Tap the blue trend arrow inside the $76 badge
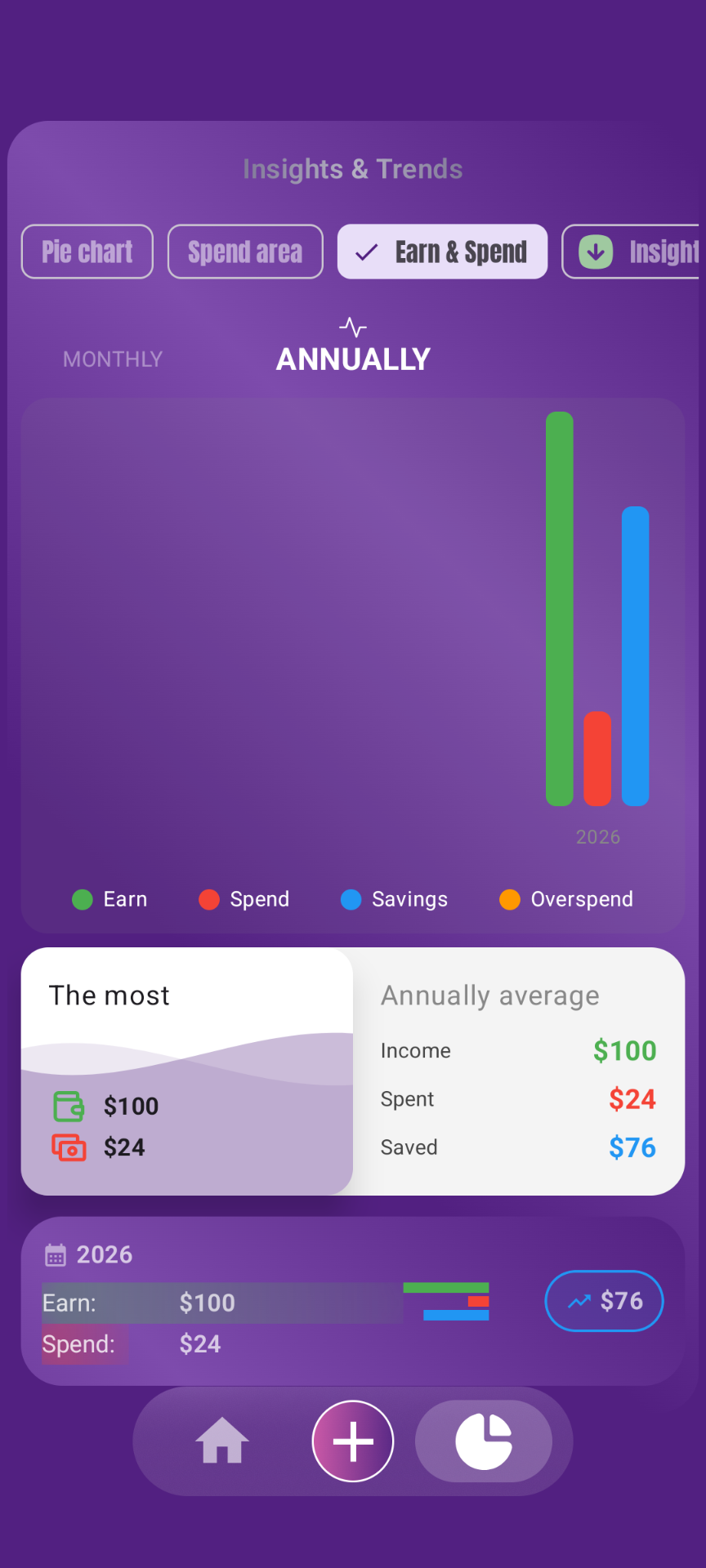Screen dimensions: 706x1568 coord(579,1301)
